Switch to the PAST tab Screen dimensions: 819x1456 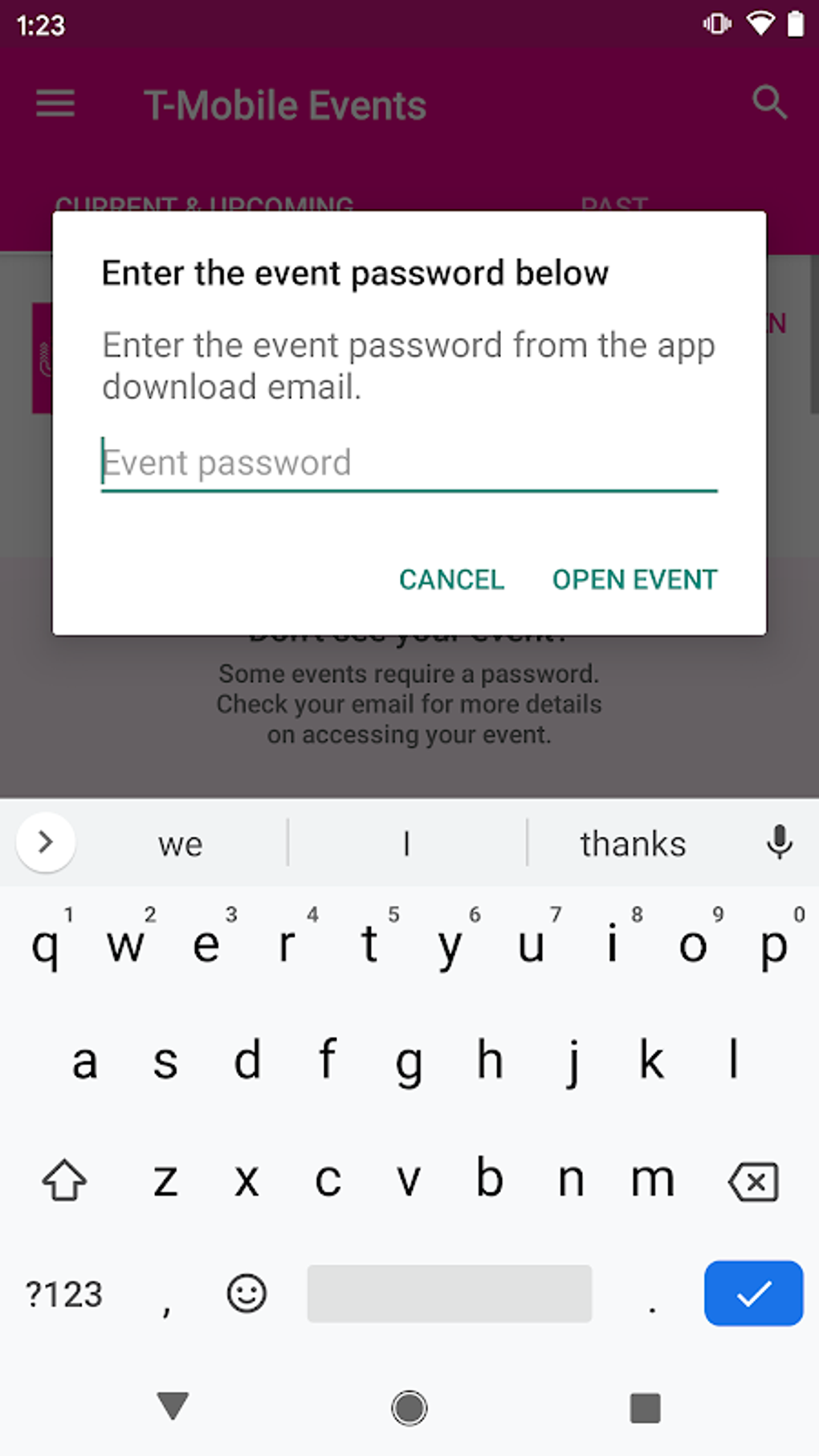(x=613, y=203)
